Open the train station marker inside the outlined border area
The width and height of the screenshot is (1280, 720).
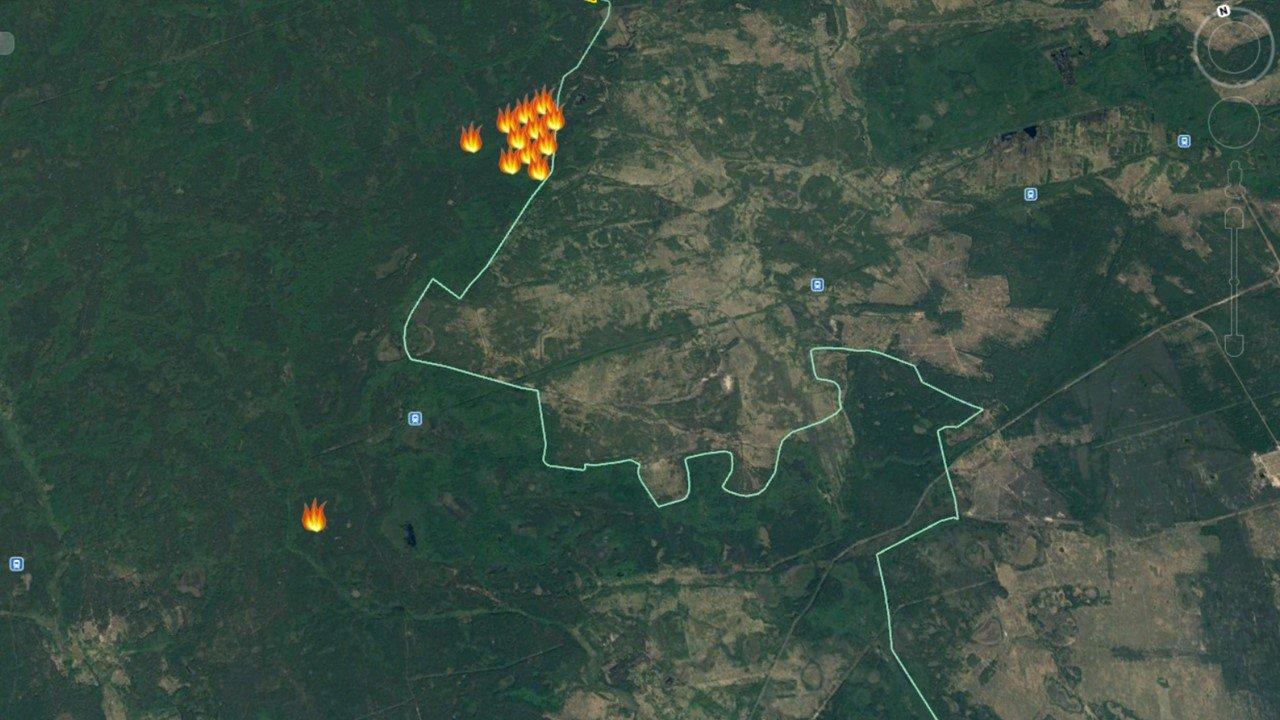click(818, 285)
